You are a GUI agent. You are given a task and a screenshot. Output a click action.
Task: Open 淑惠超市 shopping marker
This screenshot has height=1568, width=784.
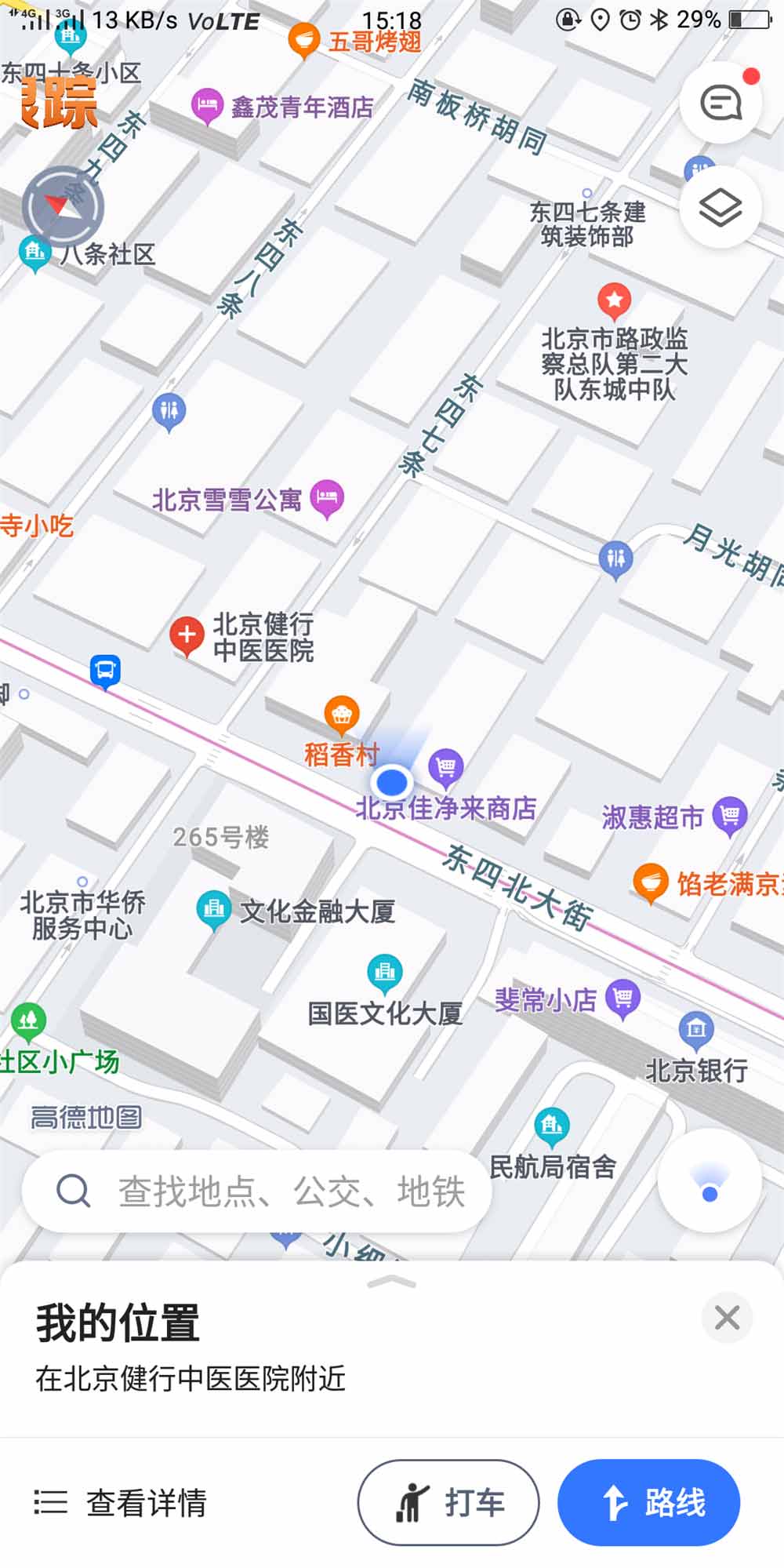(x=730, y=816)
